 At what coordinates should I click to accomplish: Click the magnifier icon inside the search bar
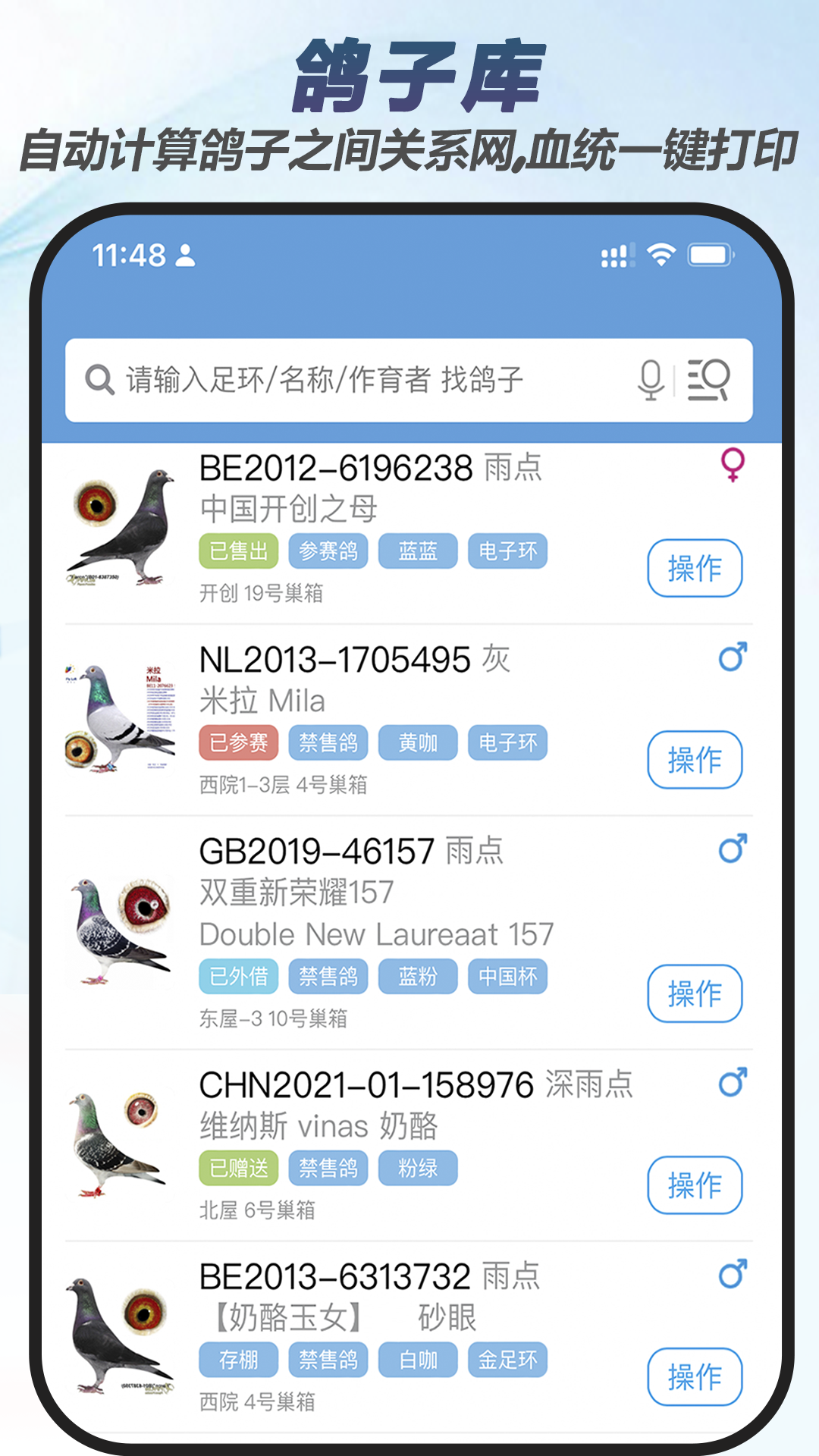(x=99, y=379)
